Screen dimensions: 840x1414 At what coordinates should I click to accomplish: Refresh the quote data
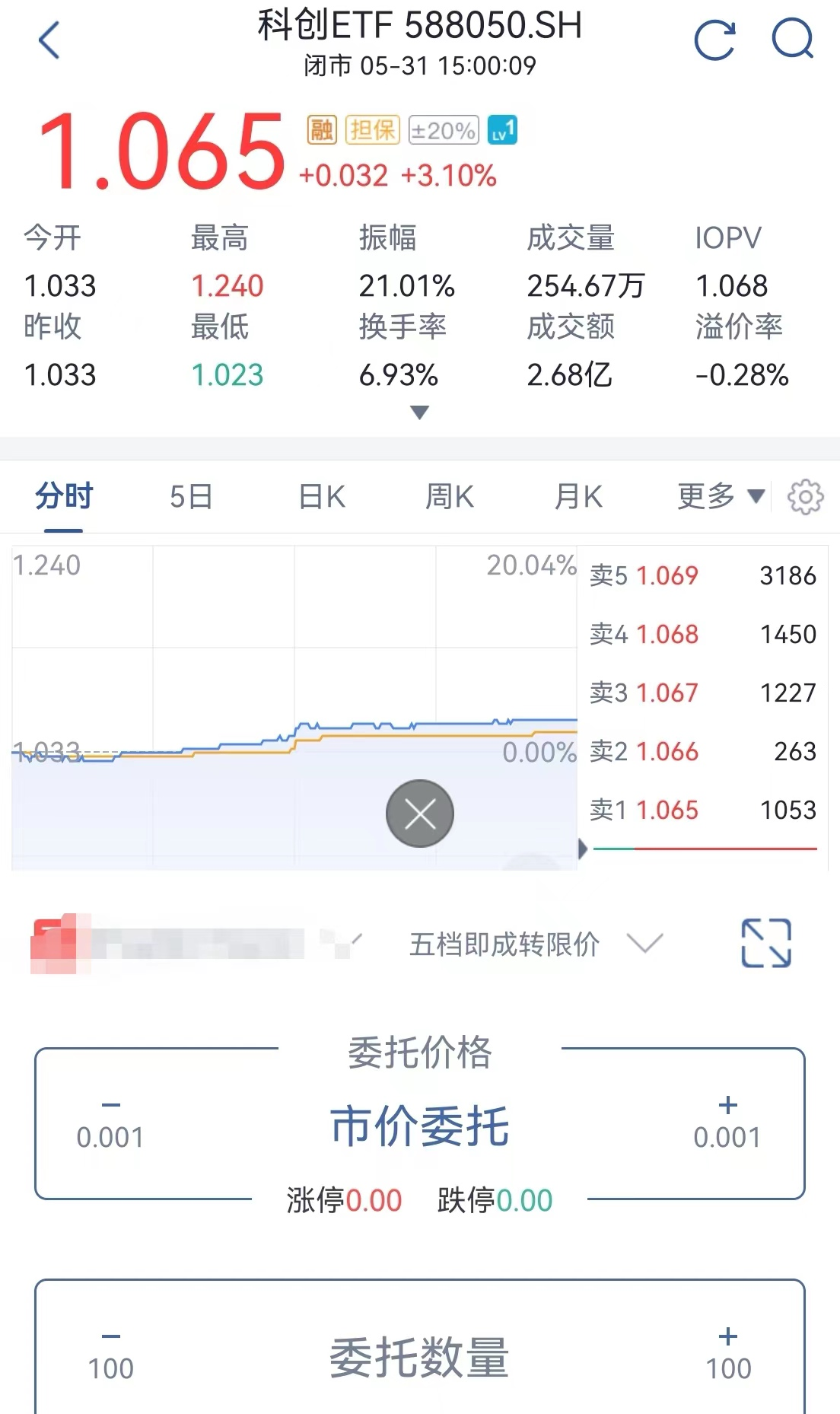[714, 40]
